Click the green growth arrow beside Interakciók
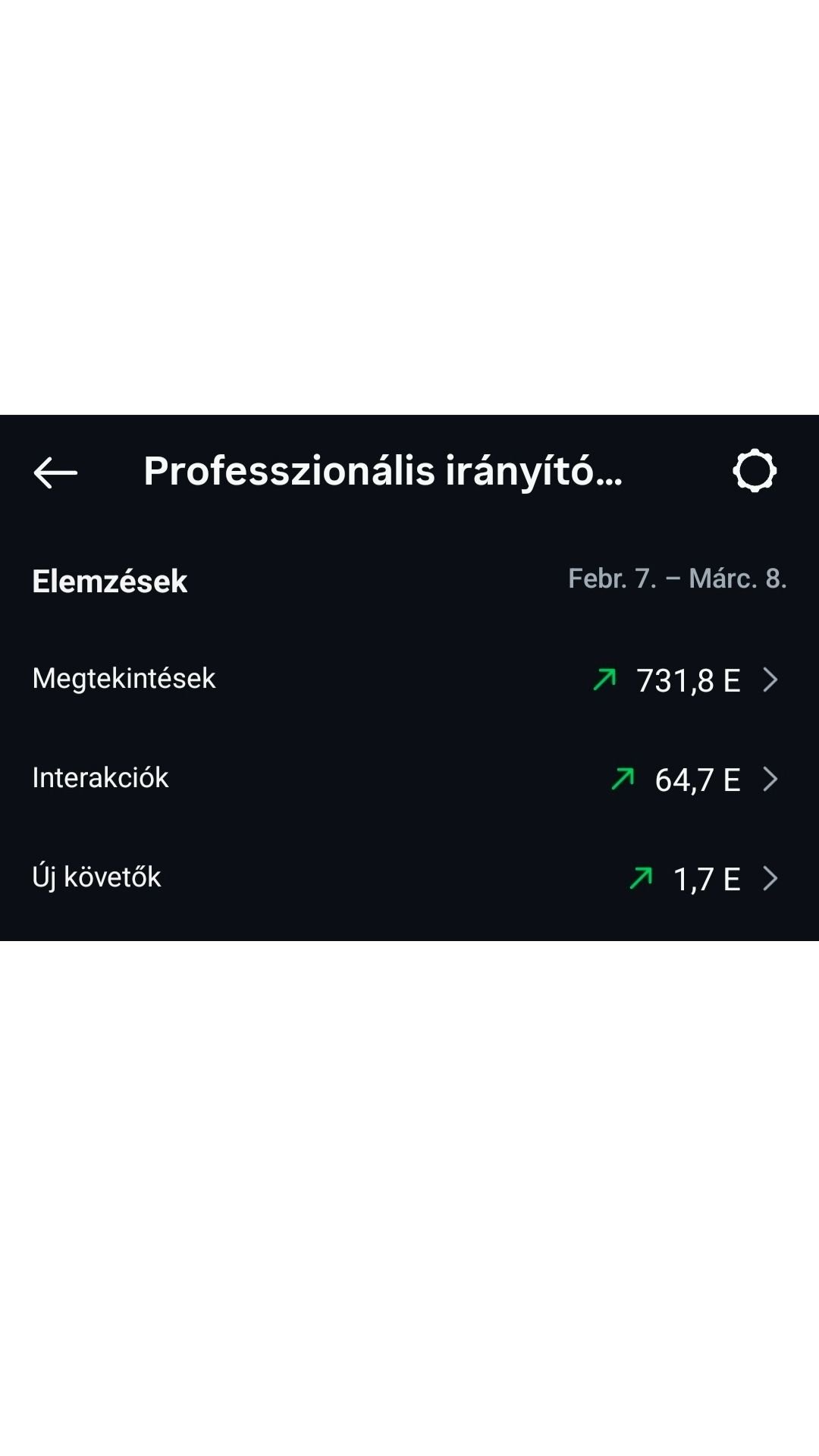 tap(622, 778)
